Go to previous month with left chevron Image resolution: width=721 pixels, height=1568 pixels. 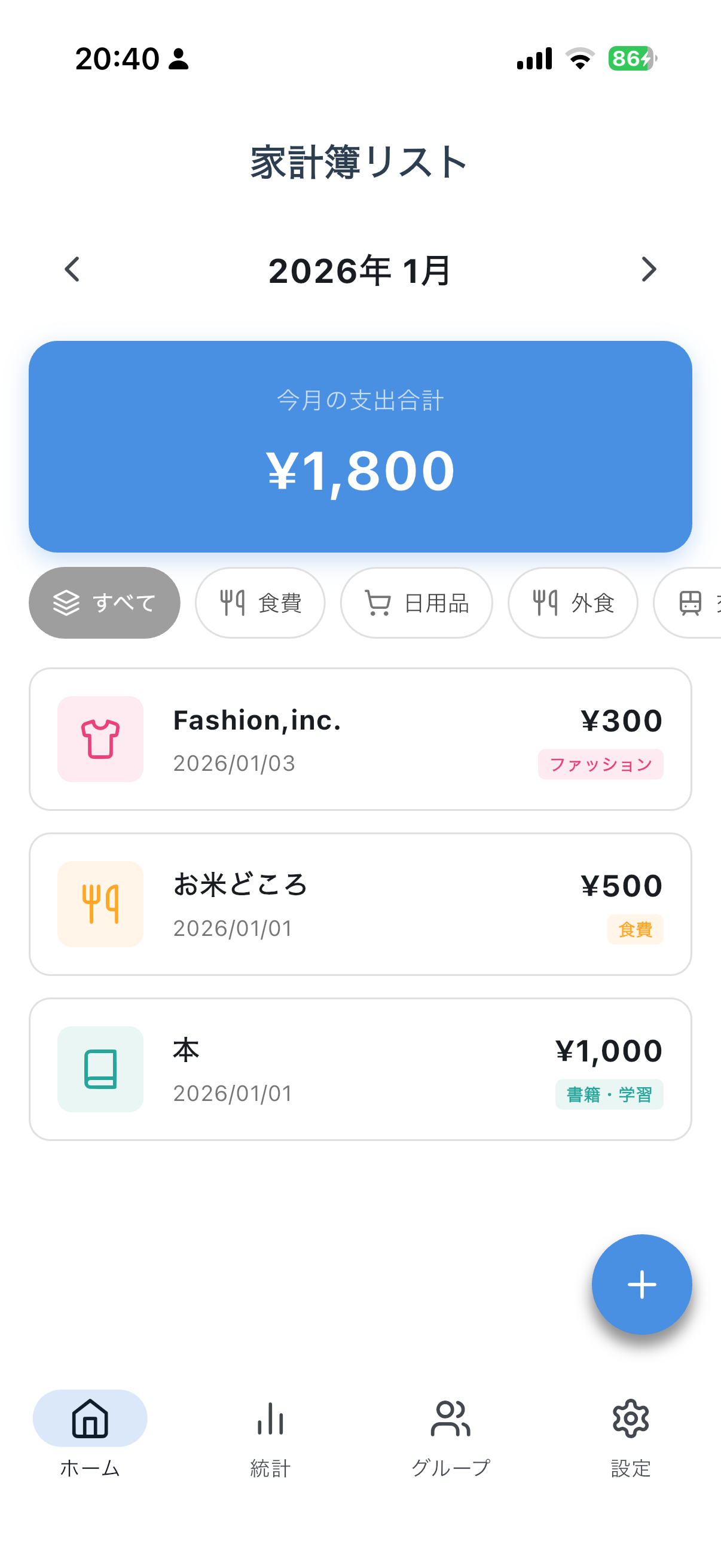[72, 270]
